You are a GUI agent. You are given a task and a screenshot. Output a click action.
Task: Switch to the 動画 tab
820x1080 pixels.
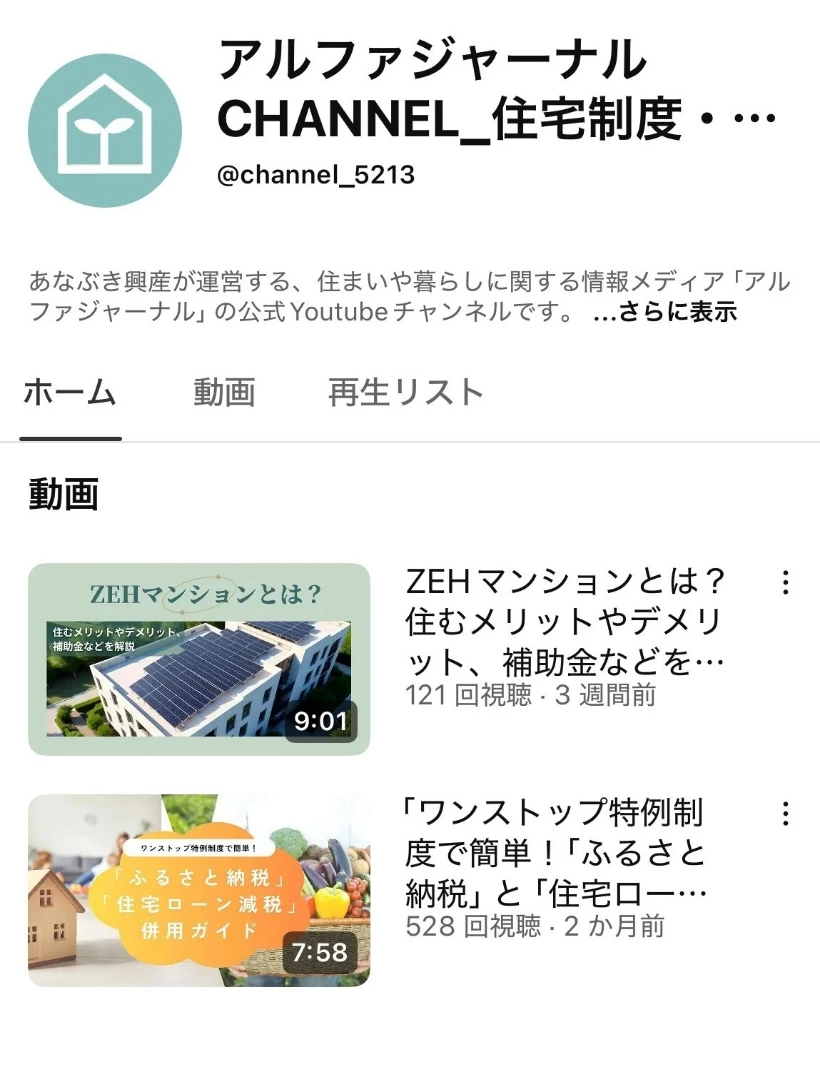pyautogui.click(x=224, y=392)
